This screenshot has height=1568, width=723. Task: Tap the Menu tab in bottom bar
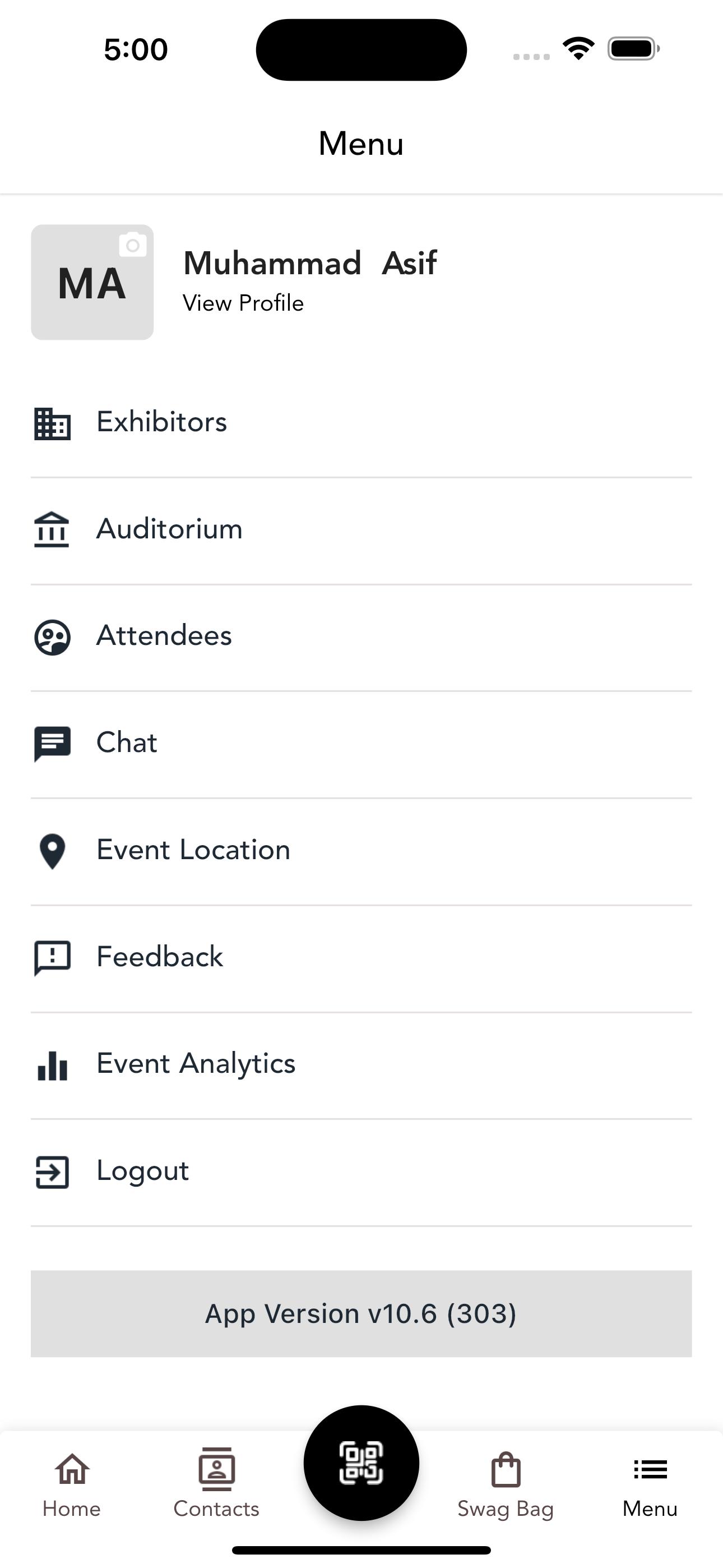point(650,1485)
